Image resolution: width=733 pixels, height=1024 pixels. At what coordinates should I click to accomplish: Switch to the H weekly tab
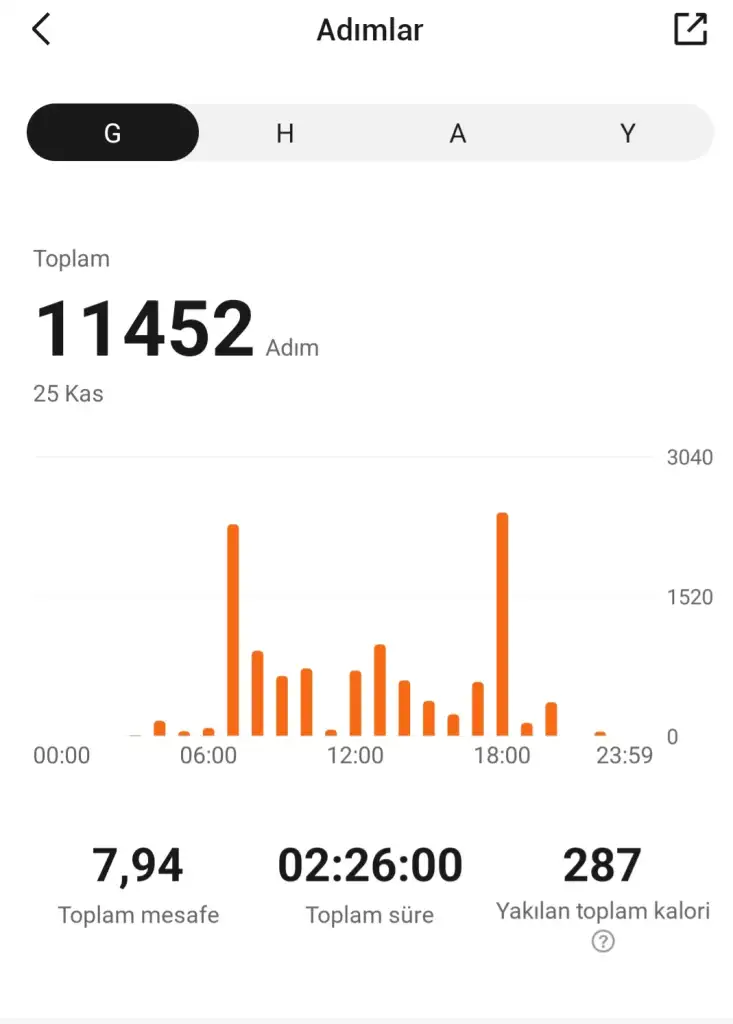tap(285, 133)
